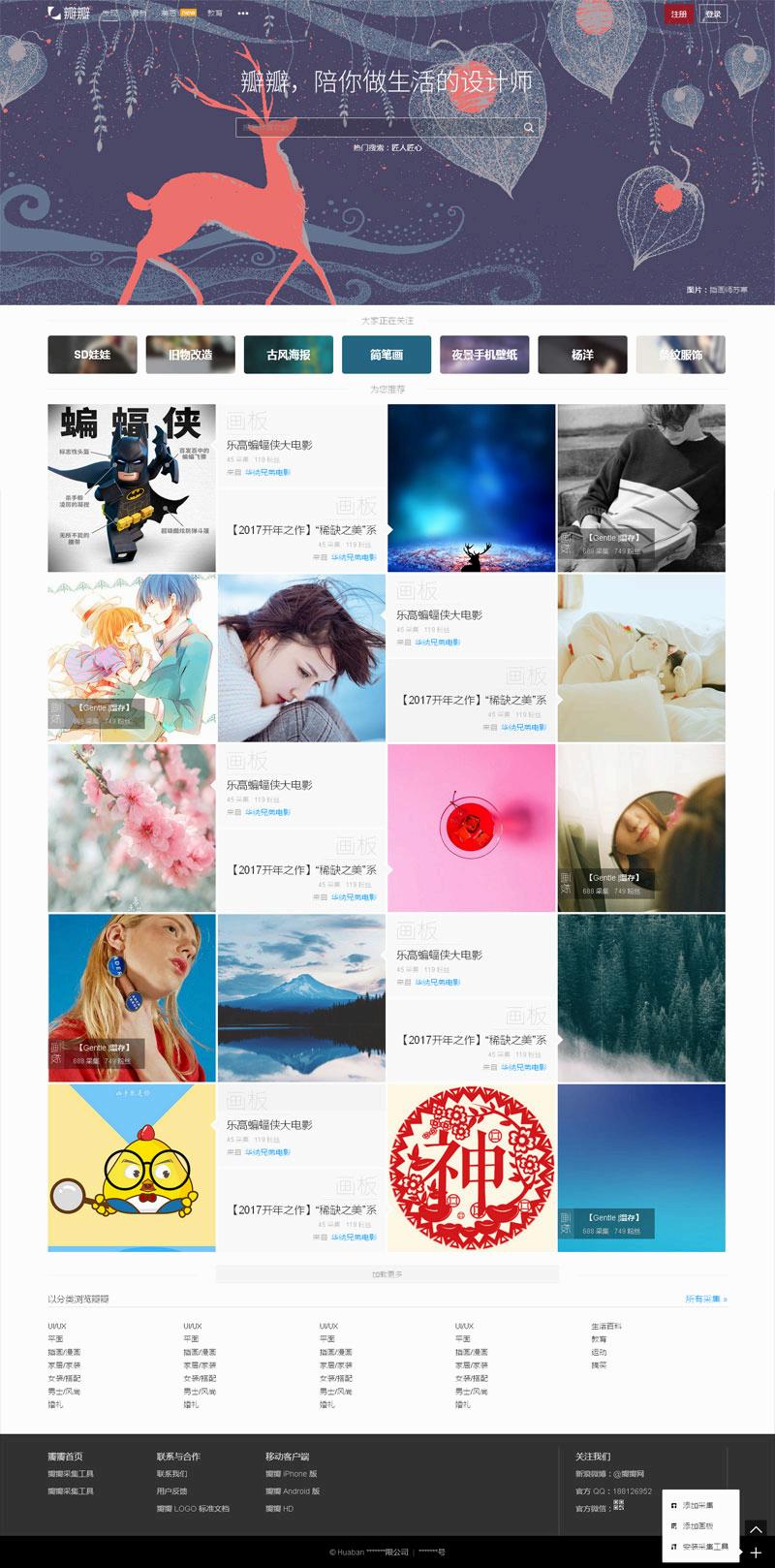Open the 古风海报 topic chip
This screenshot has height=1568, width=775.
click(289, 355)
